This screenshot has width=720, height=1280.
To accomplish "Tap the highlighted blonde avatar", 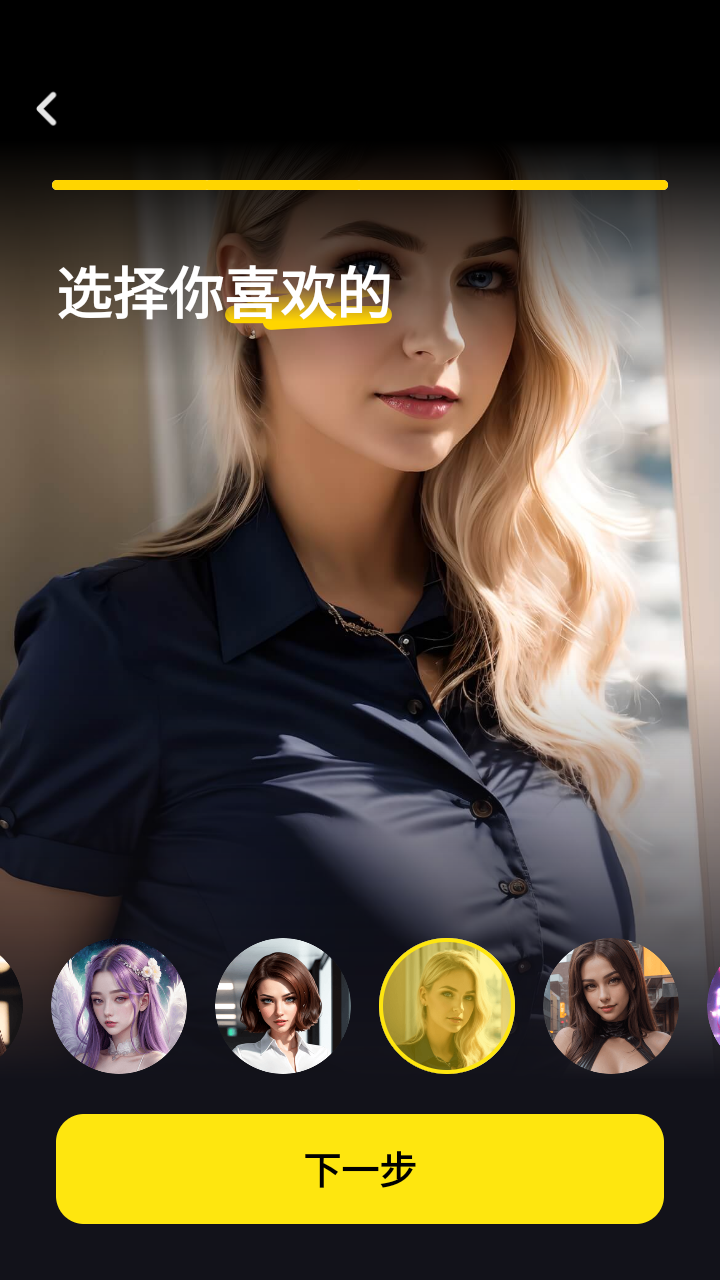I will click(x=447, y=1006).
